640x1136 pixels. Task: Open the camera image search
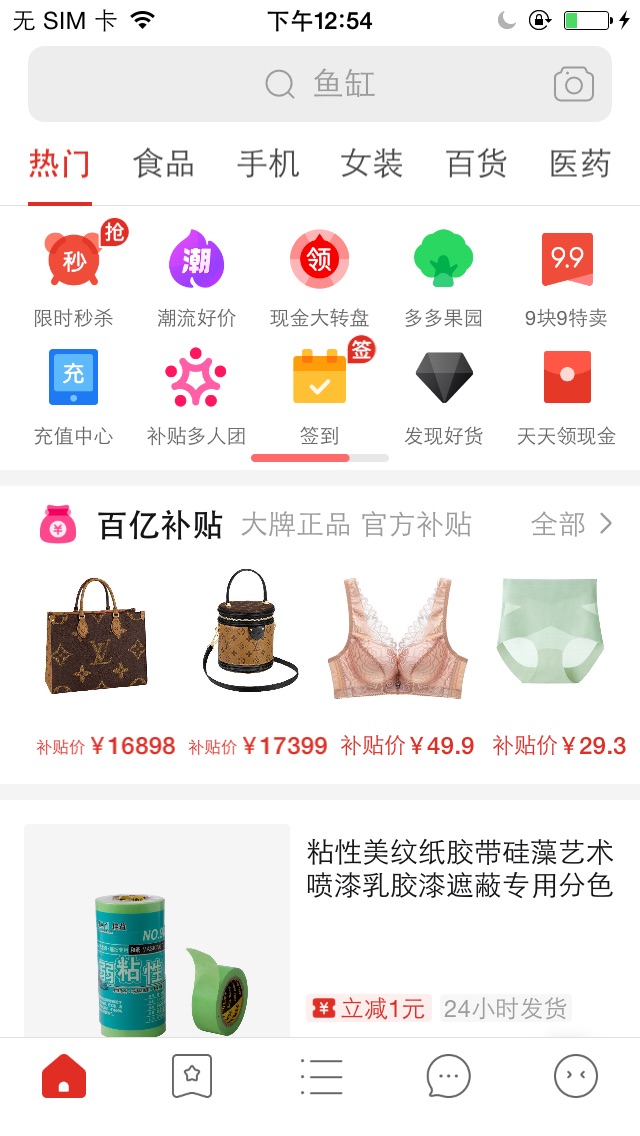[573, 84]
